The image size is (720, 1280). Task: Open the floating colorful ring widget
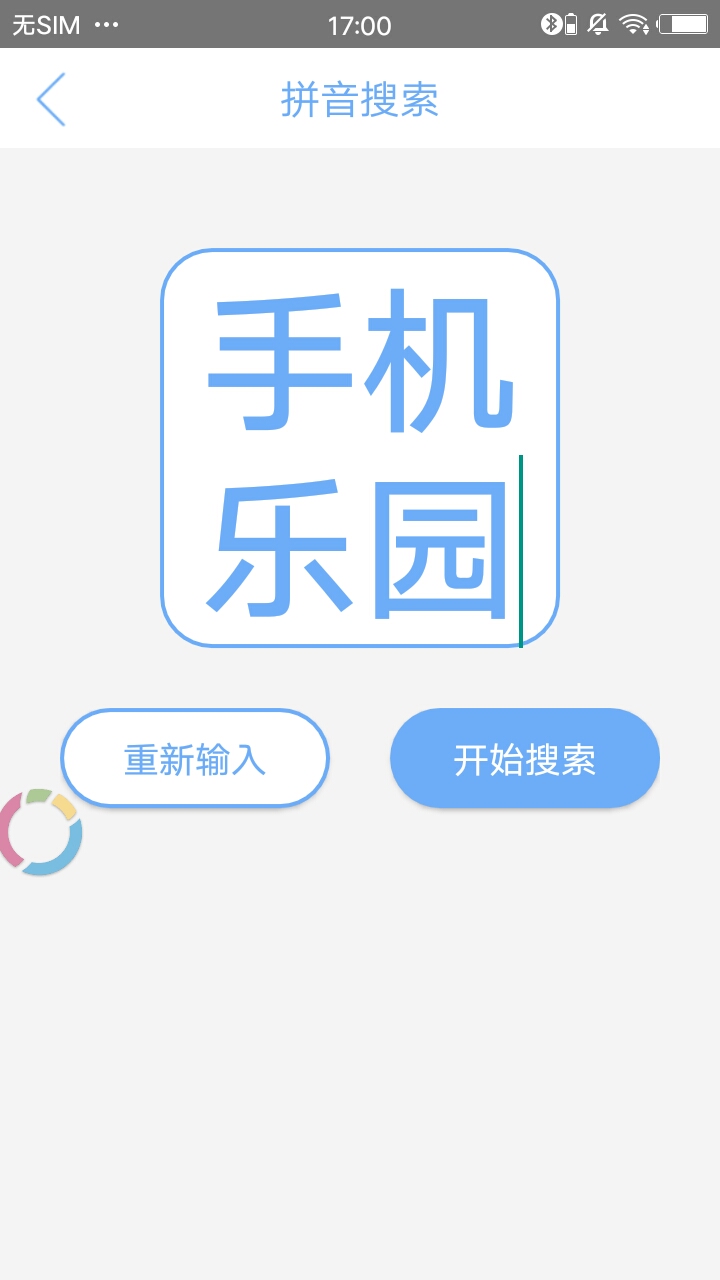point(39,832)
